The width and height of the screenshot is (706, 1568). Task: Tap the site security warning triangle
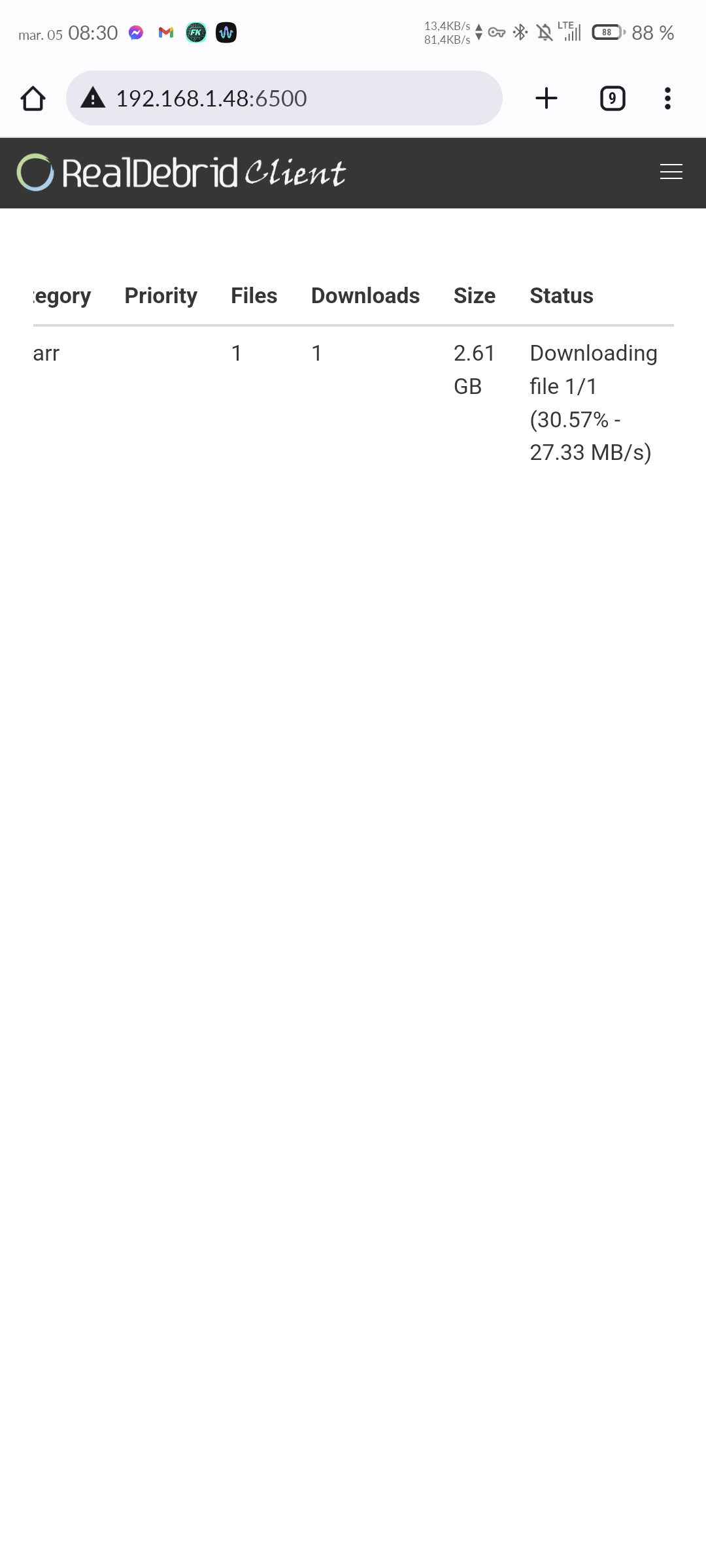(x=93, y=98)
